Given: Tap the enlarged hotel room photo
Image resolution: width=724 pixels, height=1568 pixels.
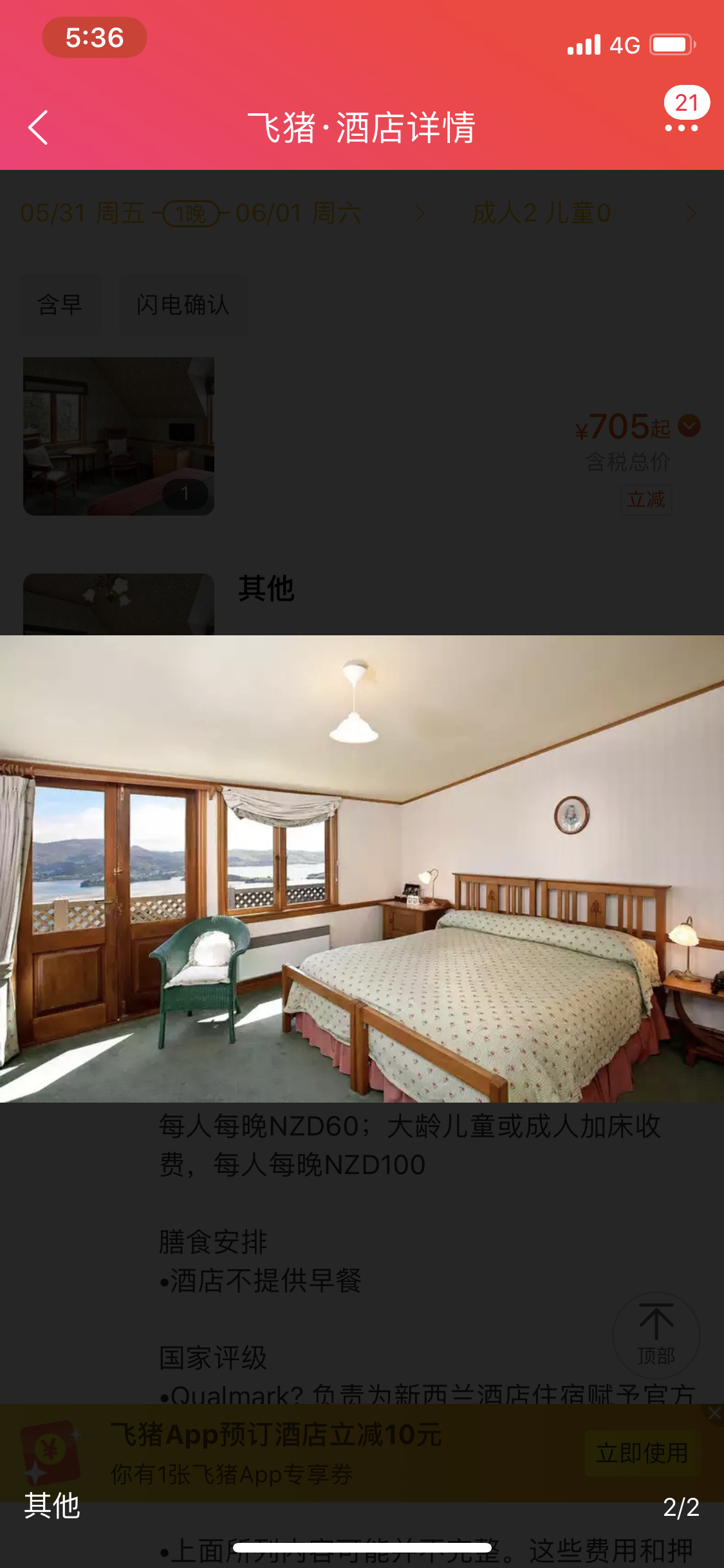Looking at the screenshot, I should [362, 868].
